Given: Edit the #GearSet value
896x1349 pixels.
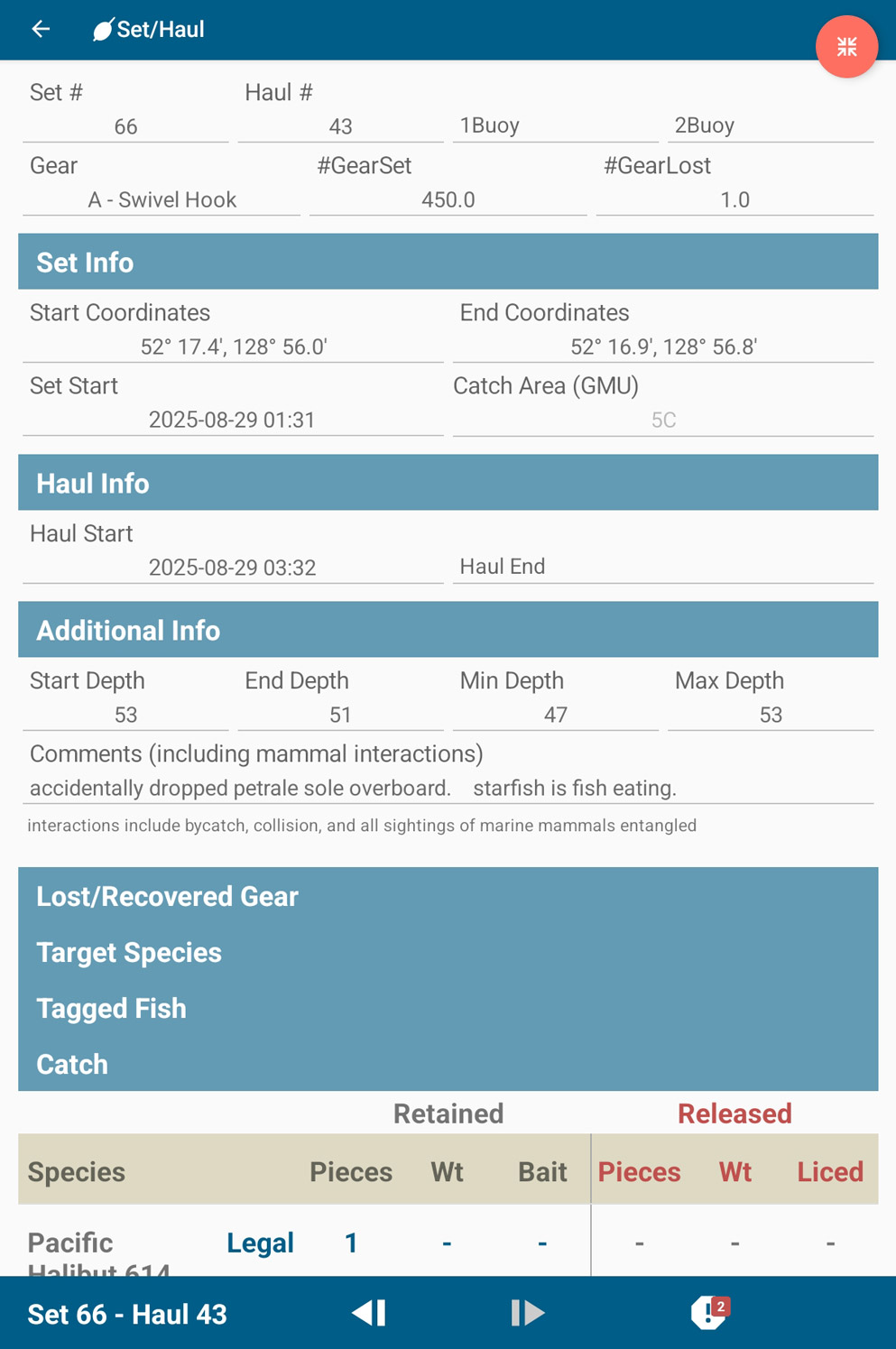Looking at the screenshot, I should pyautogui.click(x=448, y=199).
